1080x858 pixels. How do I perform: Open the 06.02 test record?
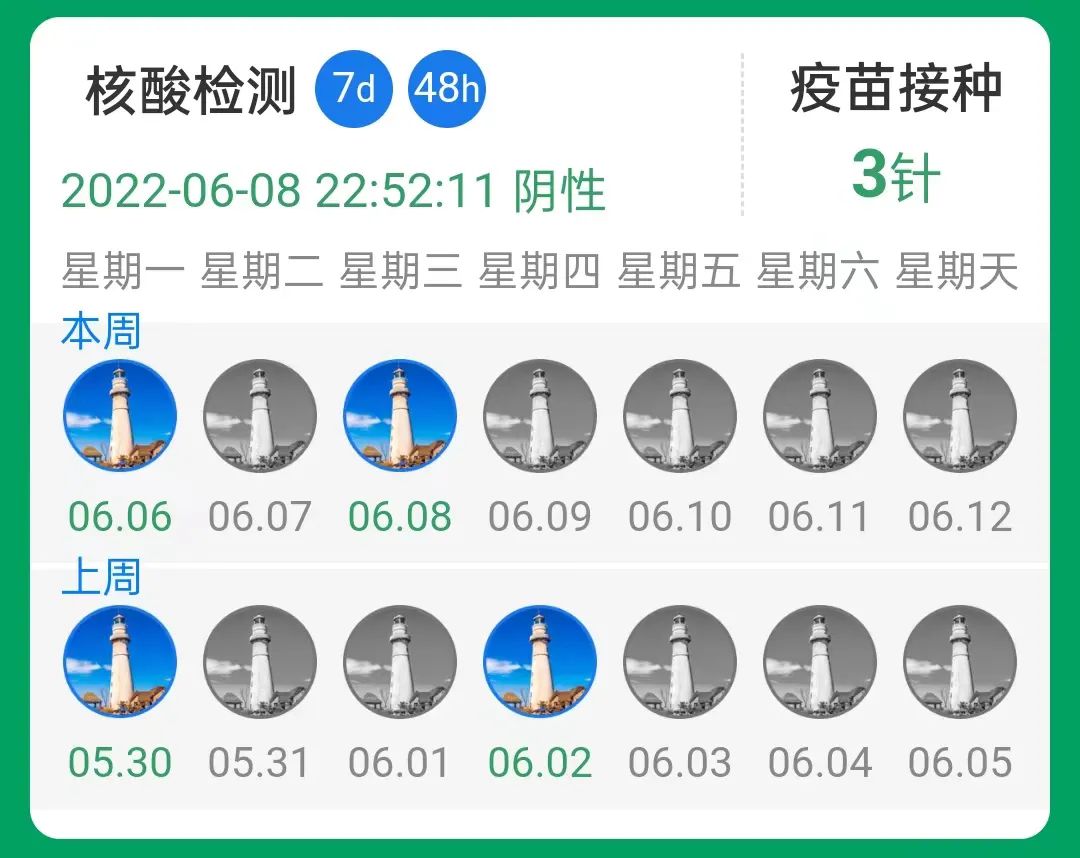pyautogui.click(x=540, y=661)
